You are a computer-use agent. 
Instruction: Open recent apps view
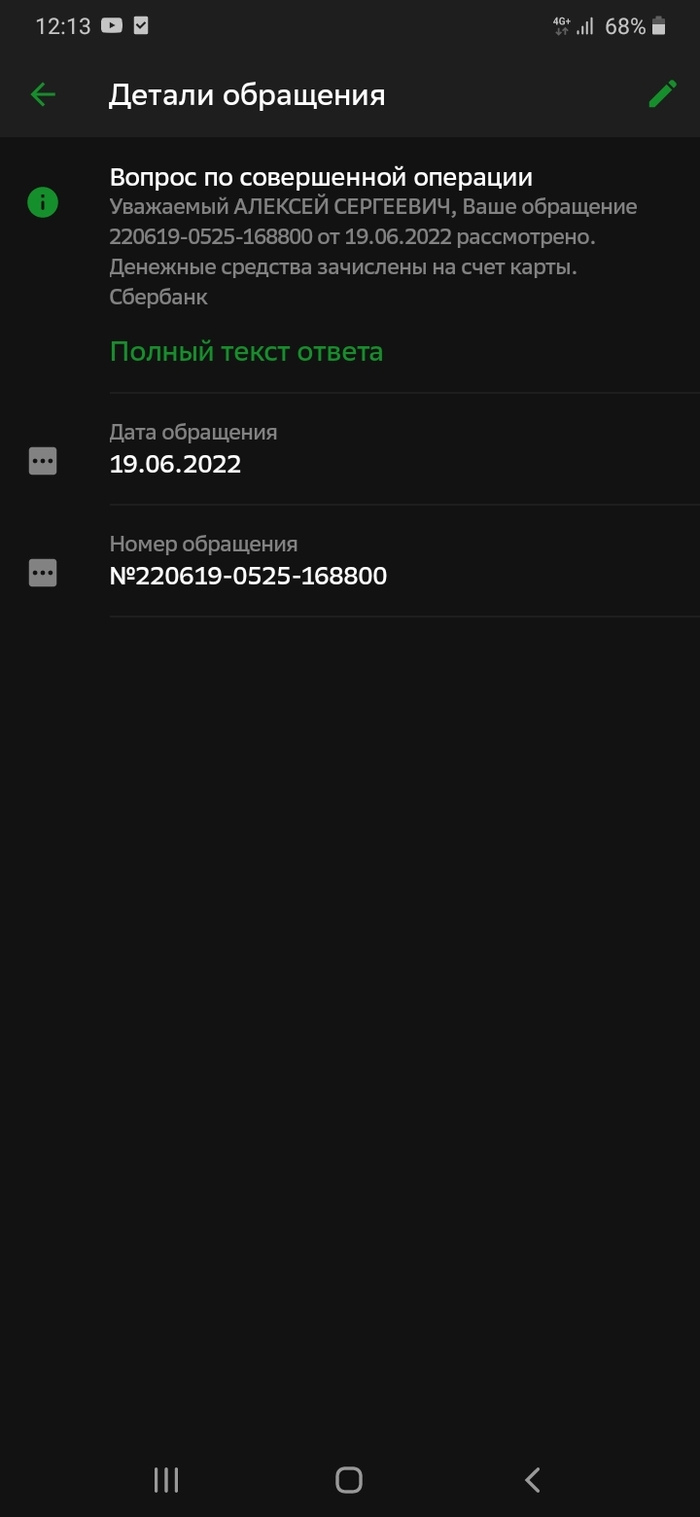point(166,1480)
